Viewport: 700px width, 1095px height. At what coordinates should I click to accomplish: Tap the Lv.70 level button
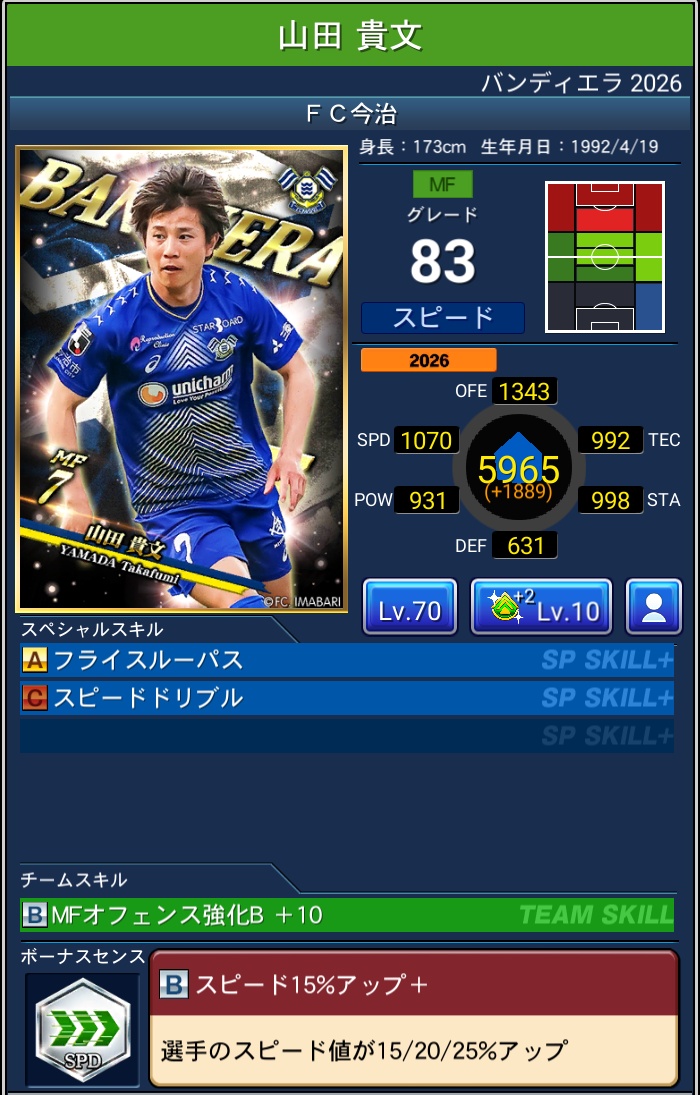409,607
